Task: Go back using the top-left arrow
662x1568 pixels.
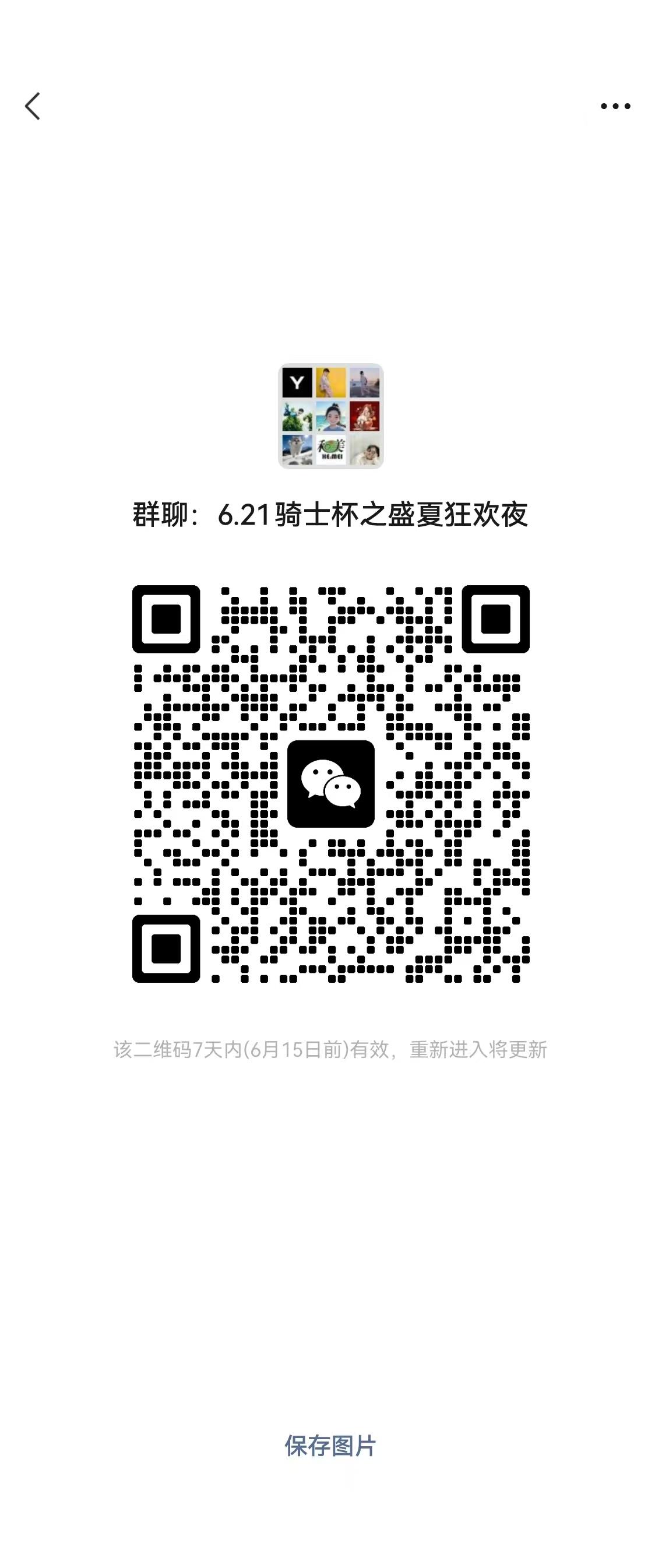Action: pyautogui.click(x=33, y=107)
